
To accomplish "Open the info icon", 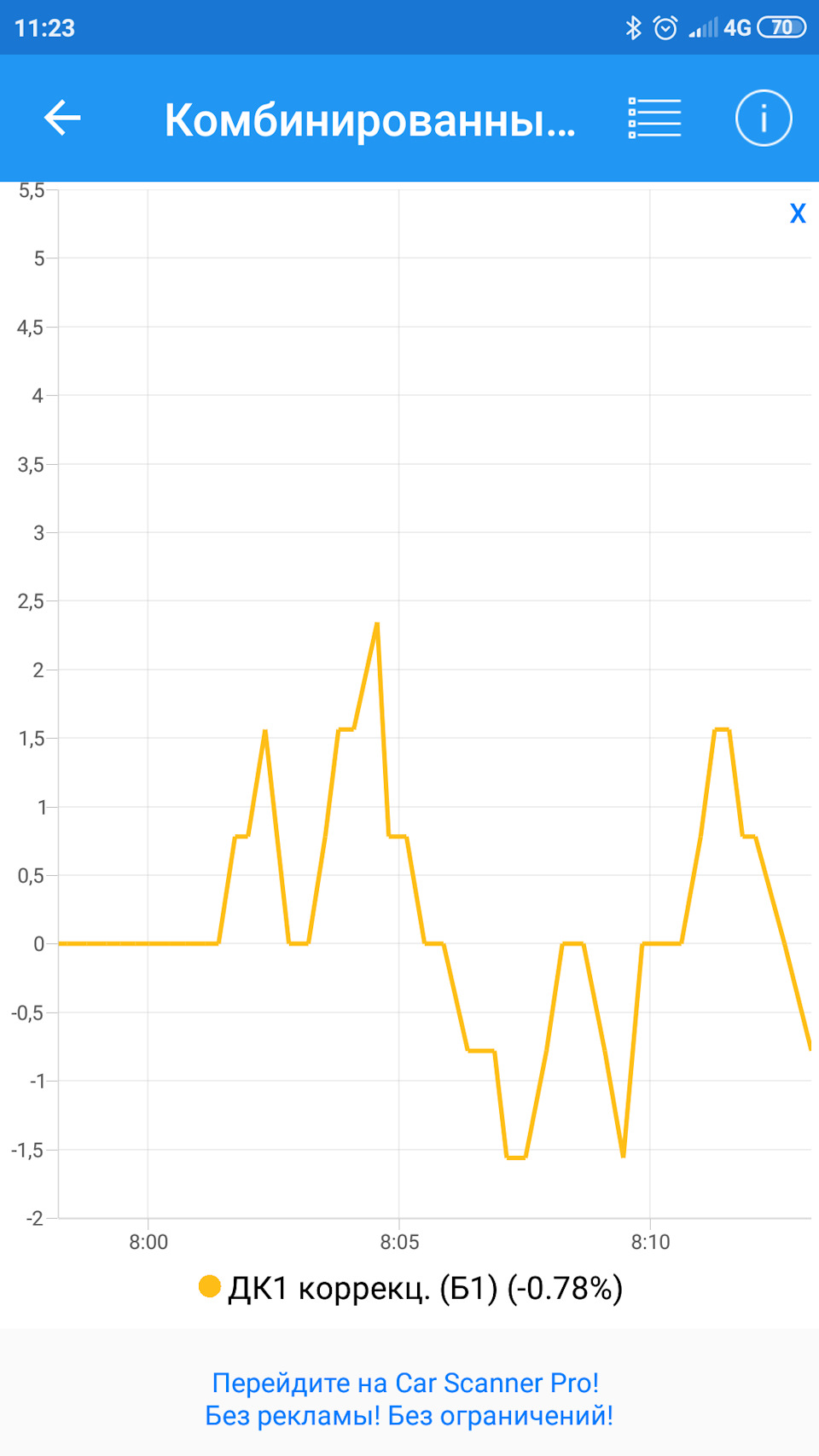I will (x=764, y=118).
